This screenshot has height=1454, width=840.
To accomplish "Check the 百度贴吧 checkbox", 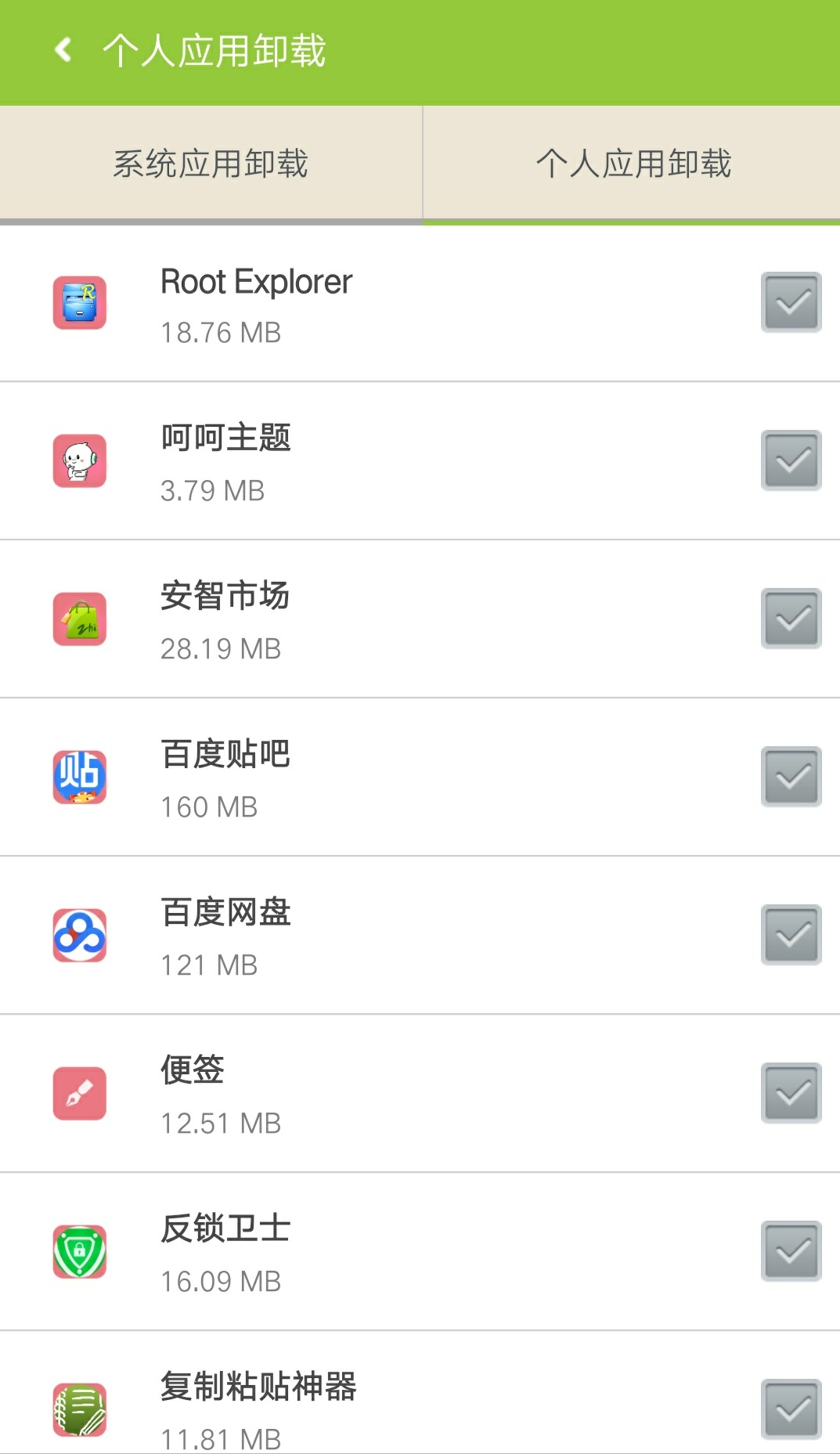I will 791,778.
